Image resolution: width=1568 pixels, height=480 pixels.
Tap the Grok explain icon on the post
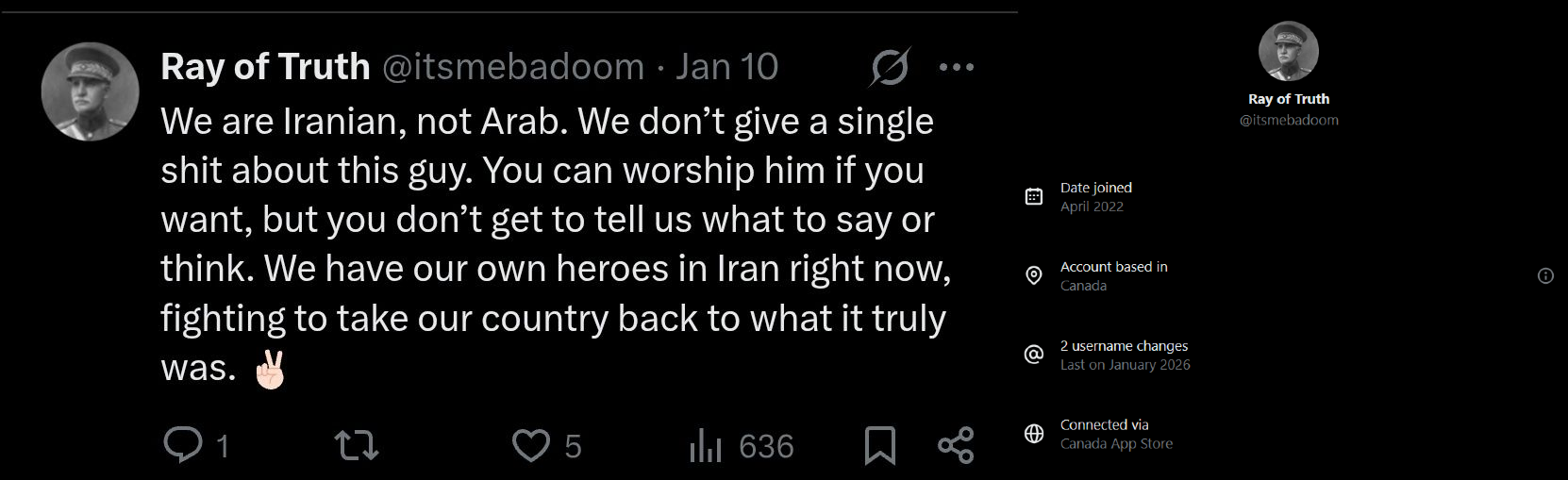(x=890, y=67)
